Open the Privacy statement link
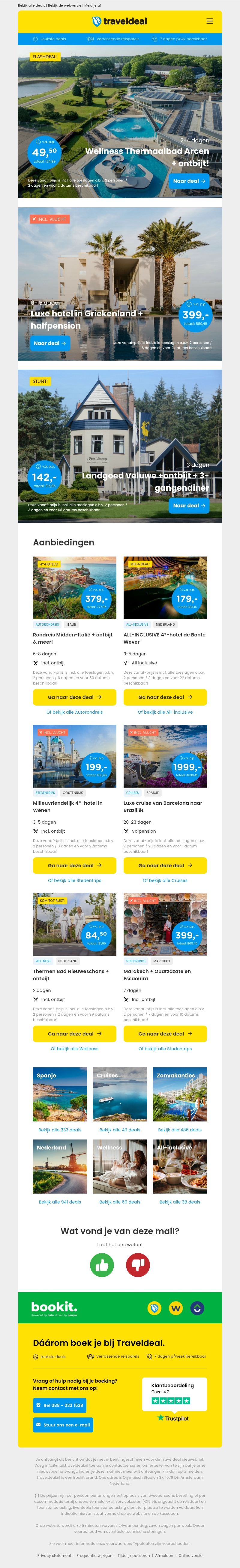This screenshot has height=1568, width=240. coord(54,1554)
